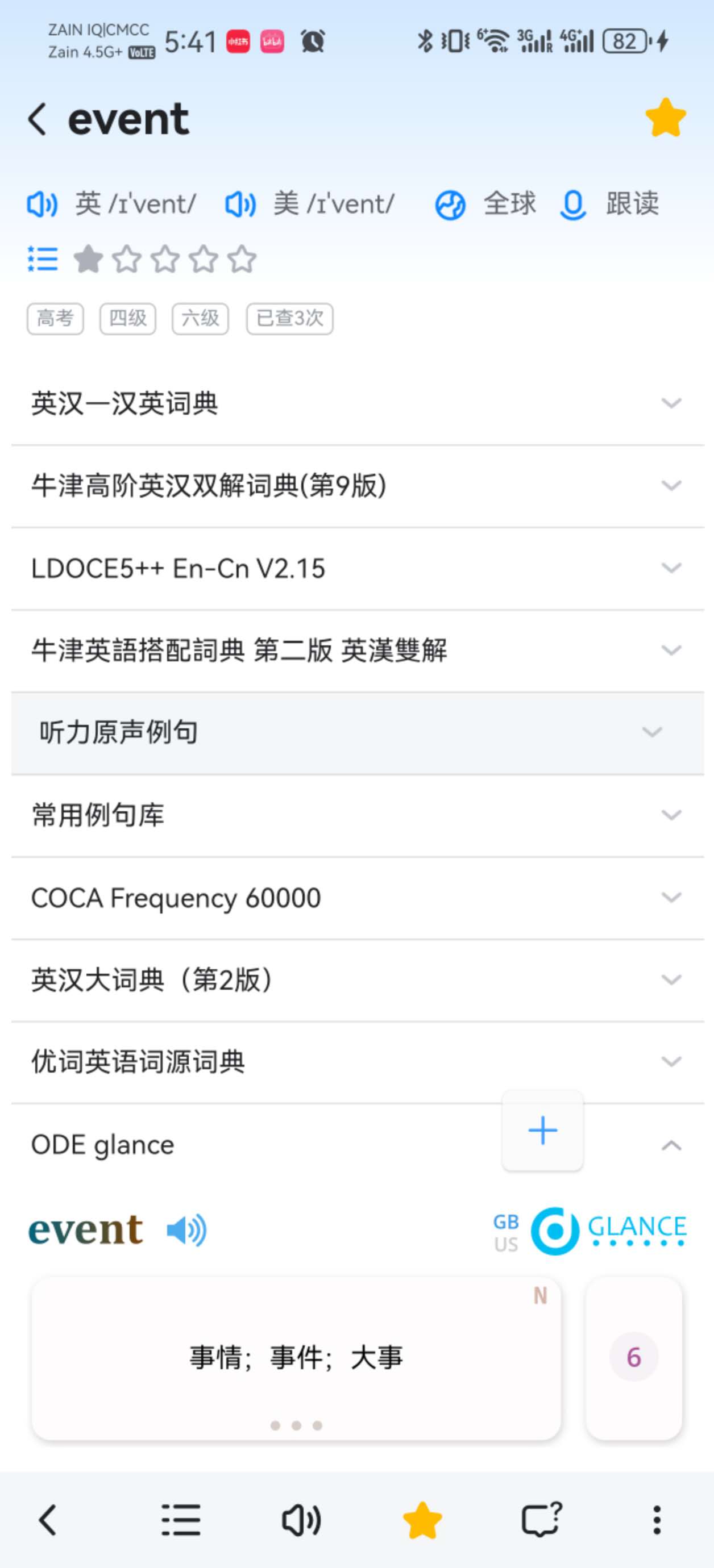
Task: Open the dictionary list in bottom toolbar
Action: (181, 1520)
